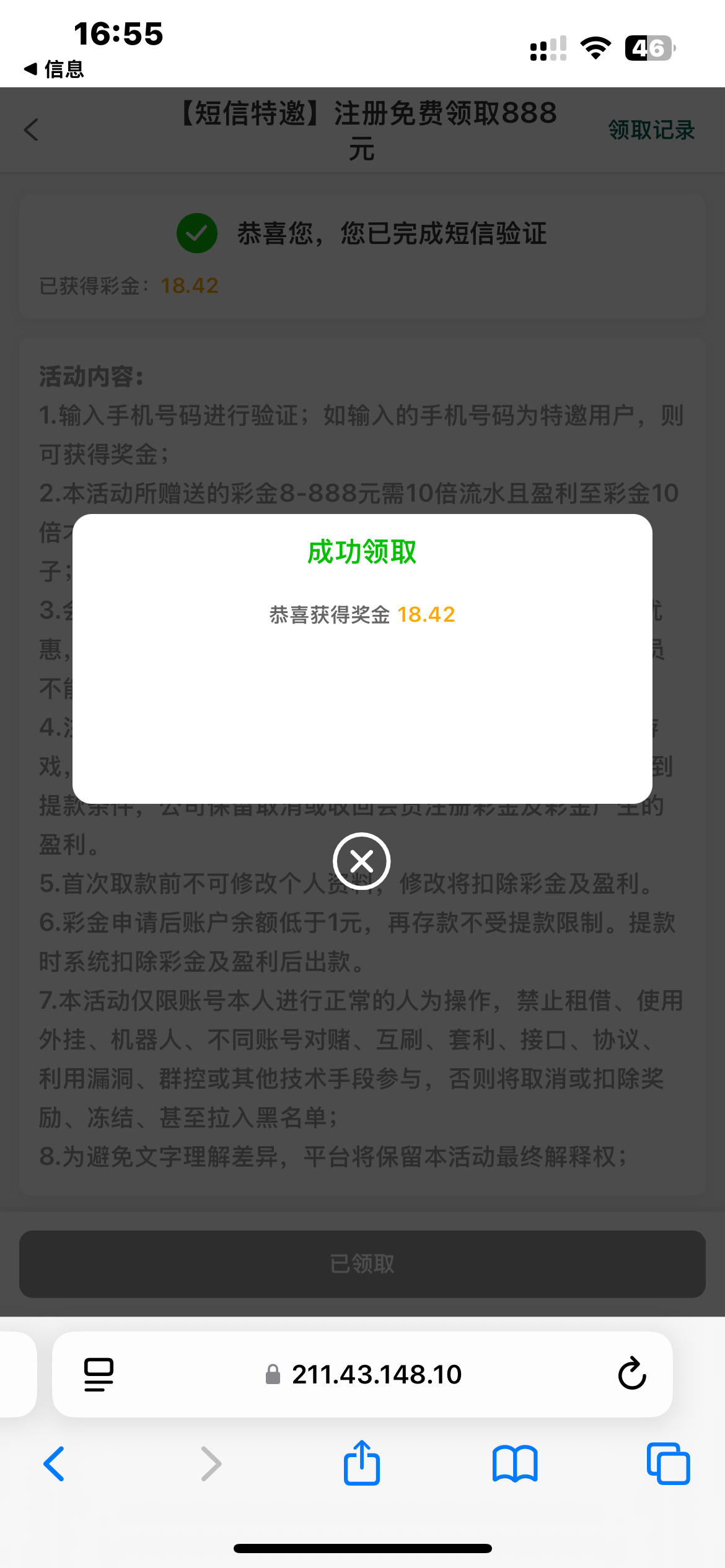
Task: Show all open tabs
Action: [x=667, y=1464]
